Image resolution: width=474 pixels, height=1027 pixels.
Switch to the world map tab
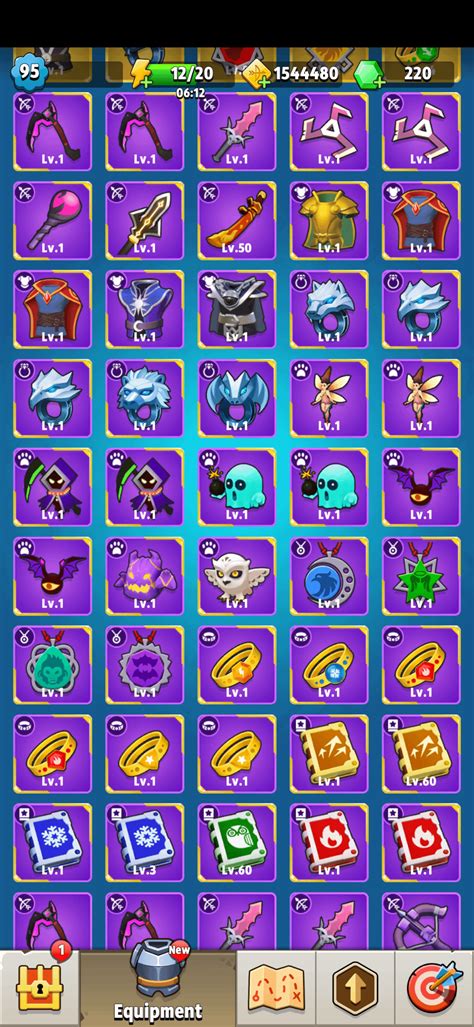276,988
